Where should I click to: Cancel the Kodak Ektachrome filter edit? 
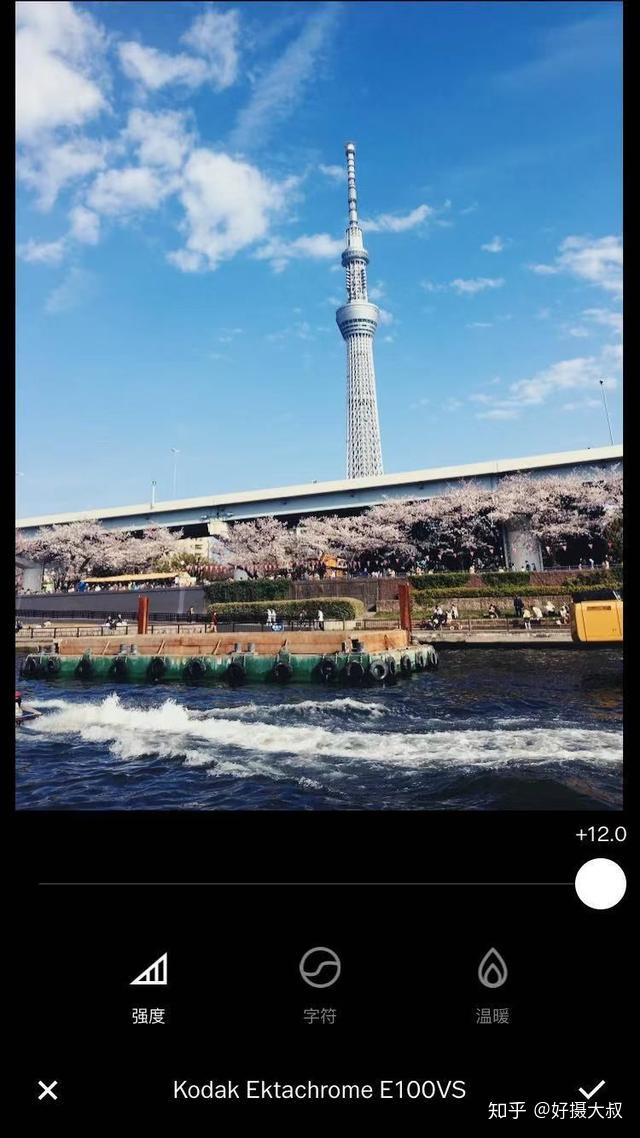click(x=47, y=1090)
